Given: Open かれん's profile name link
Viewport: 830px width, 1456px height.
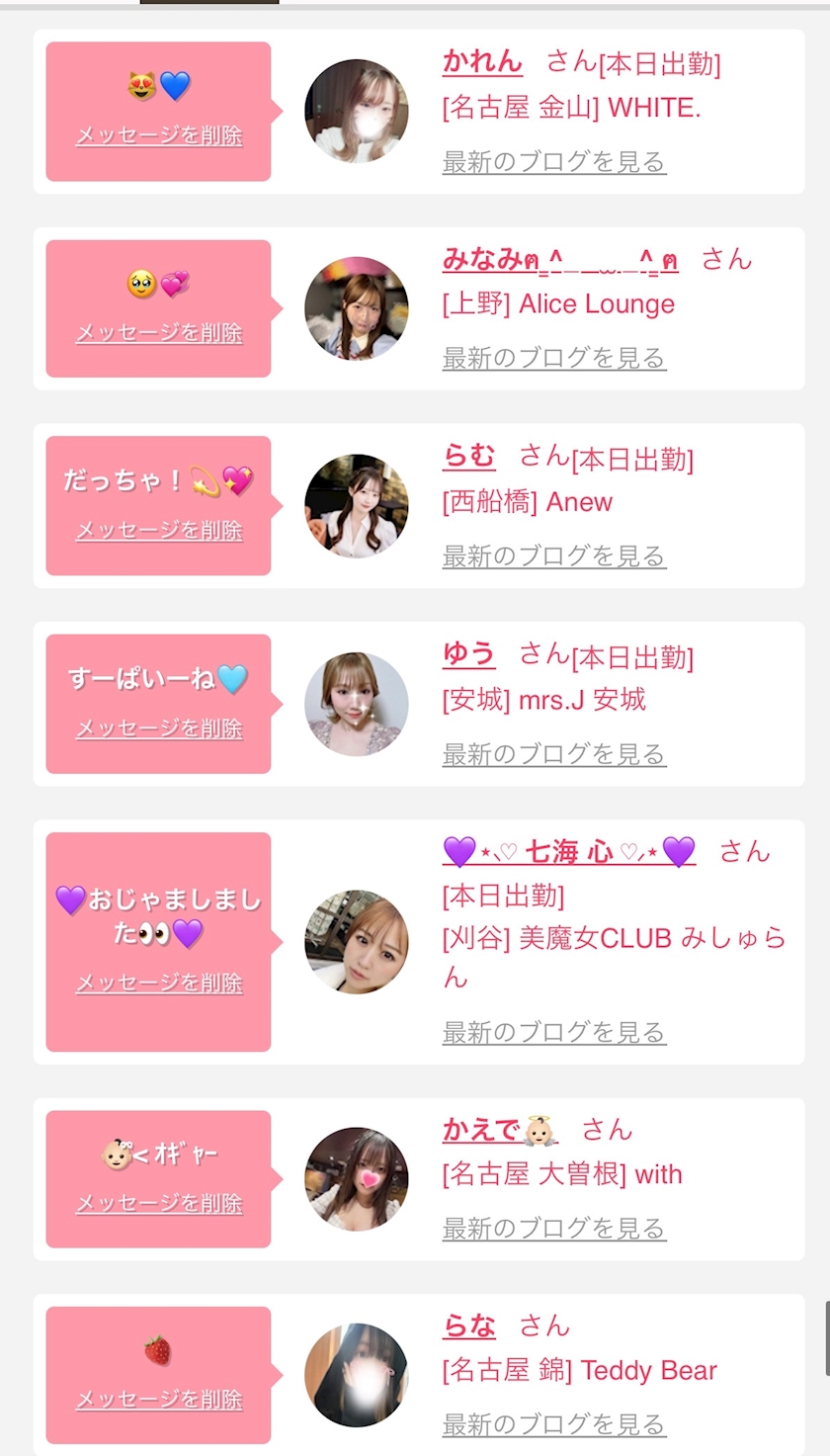Looking at the screenshot, I should pos(482,61).
